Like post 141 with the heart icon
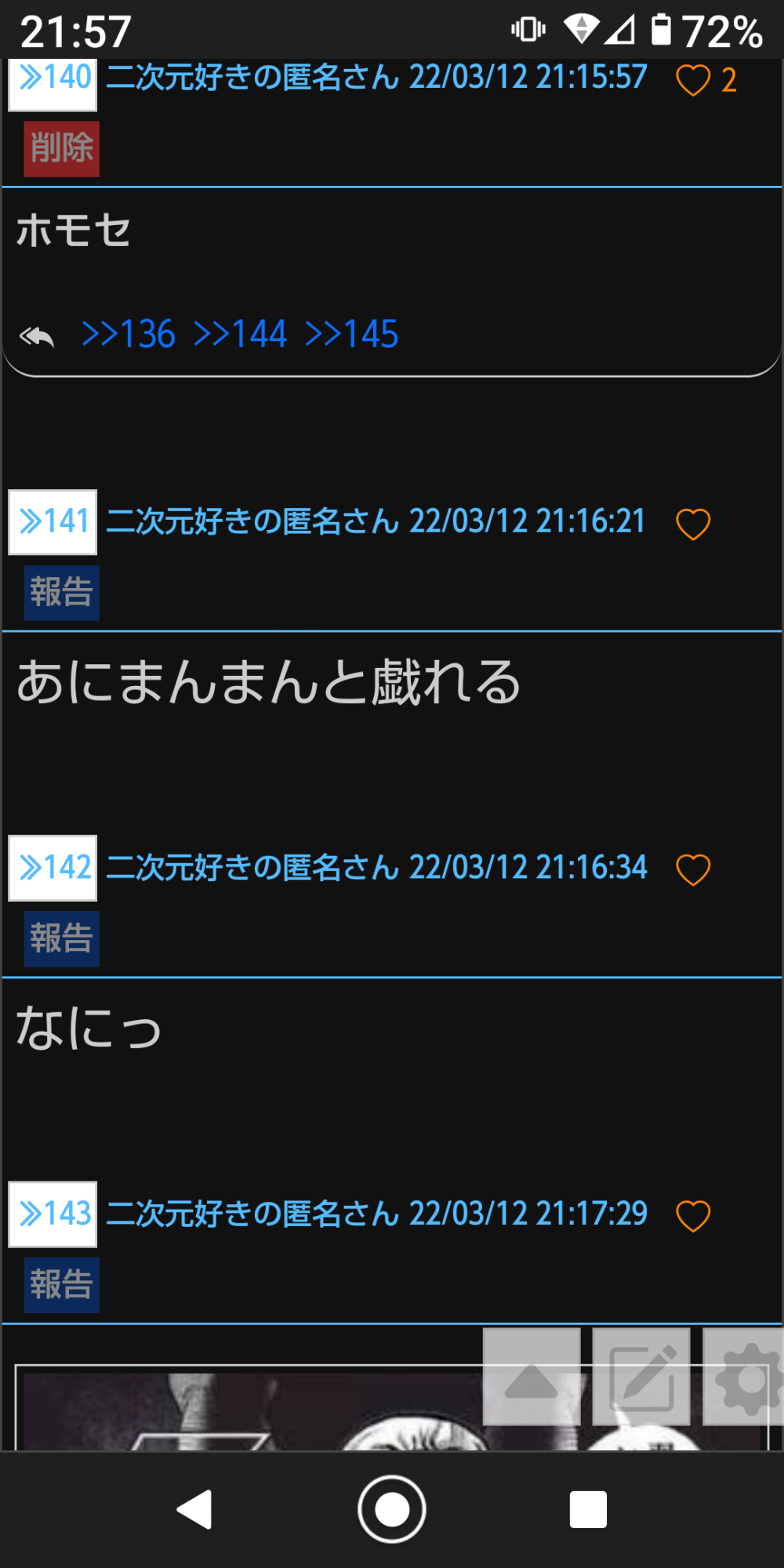 point(693,524)
